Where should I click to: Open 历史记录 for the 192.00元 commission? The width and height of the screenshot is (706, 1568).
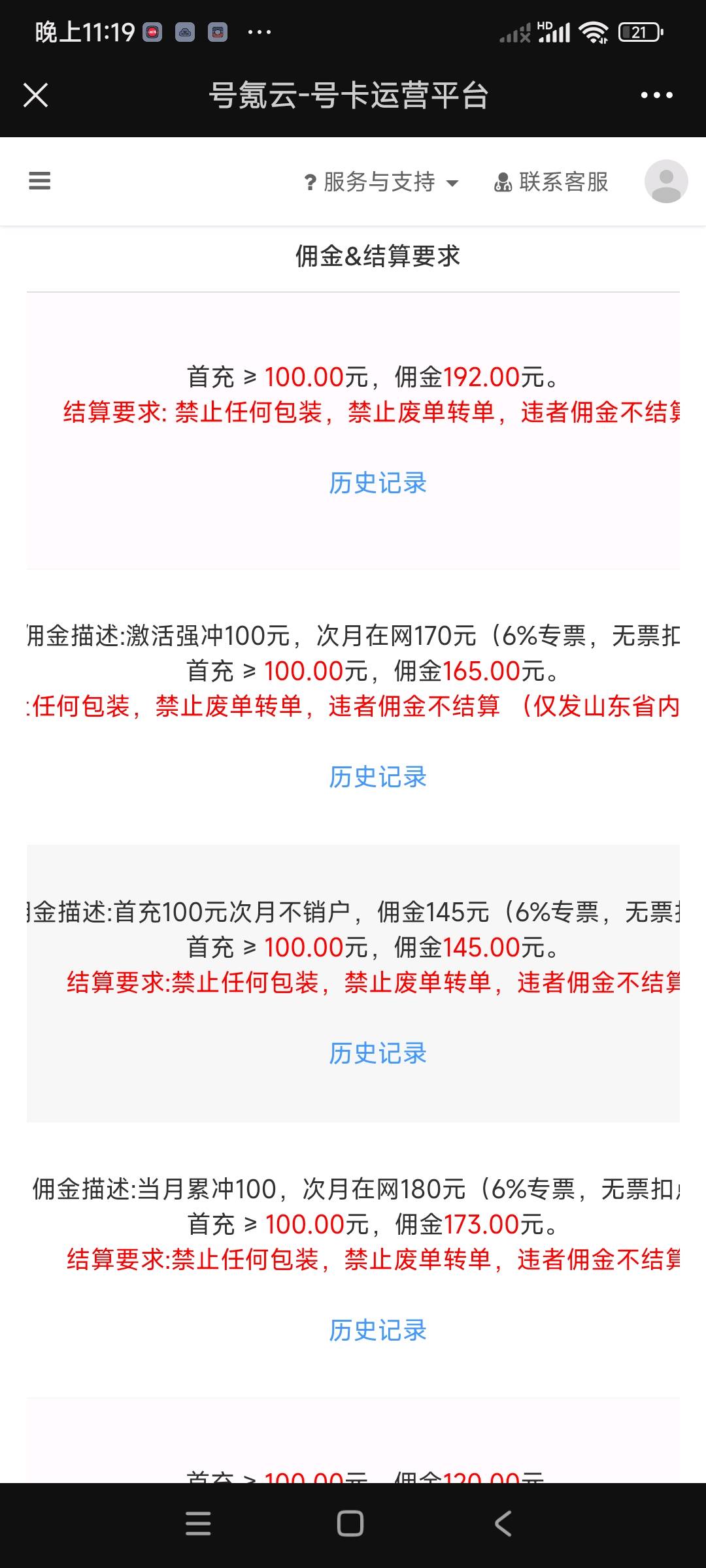click(x=378, y=483)
